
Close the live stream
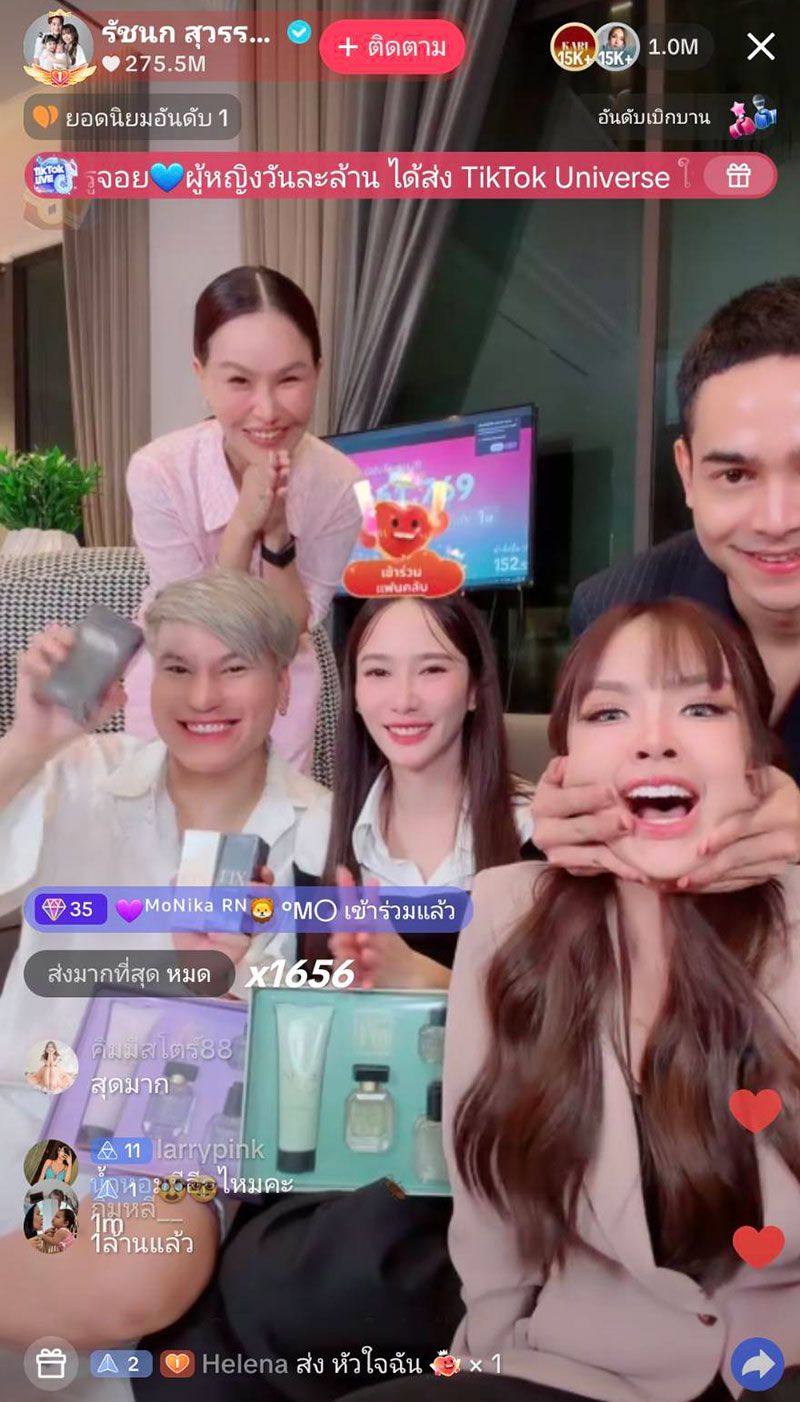coord(761,46)
